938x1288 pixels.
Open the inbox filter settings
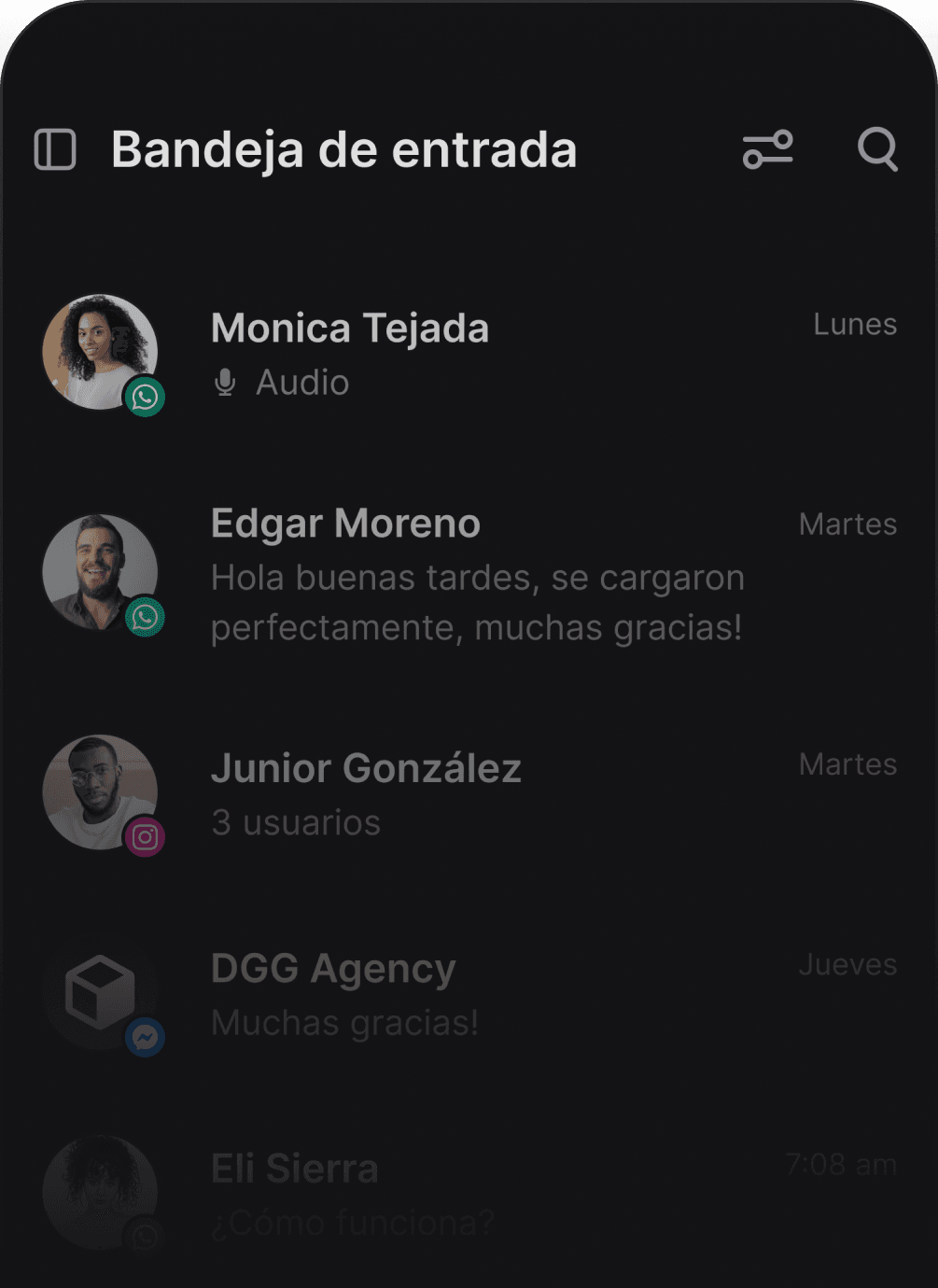click(767, 149)
